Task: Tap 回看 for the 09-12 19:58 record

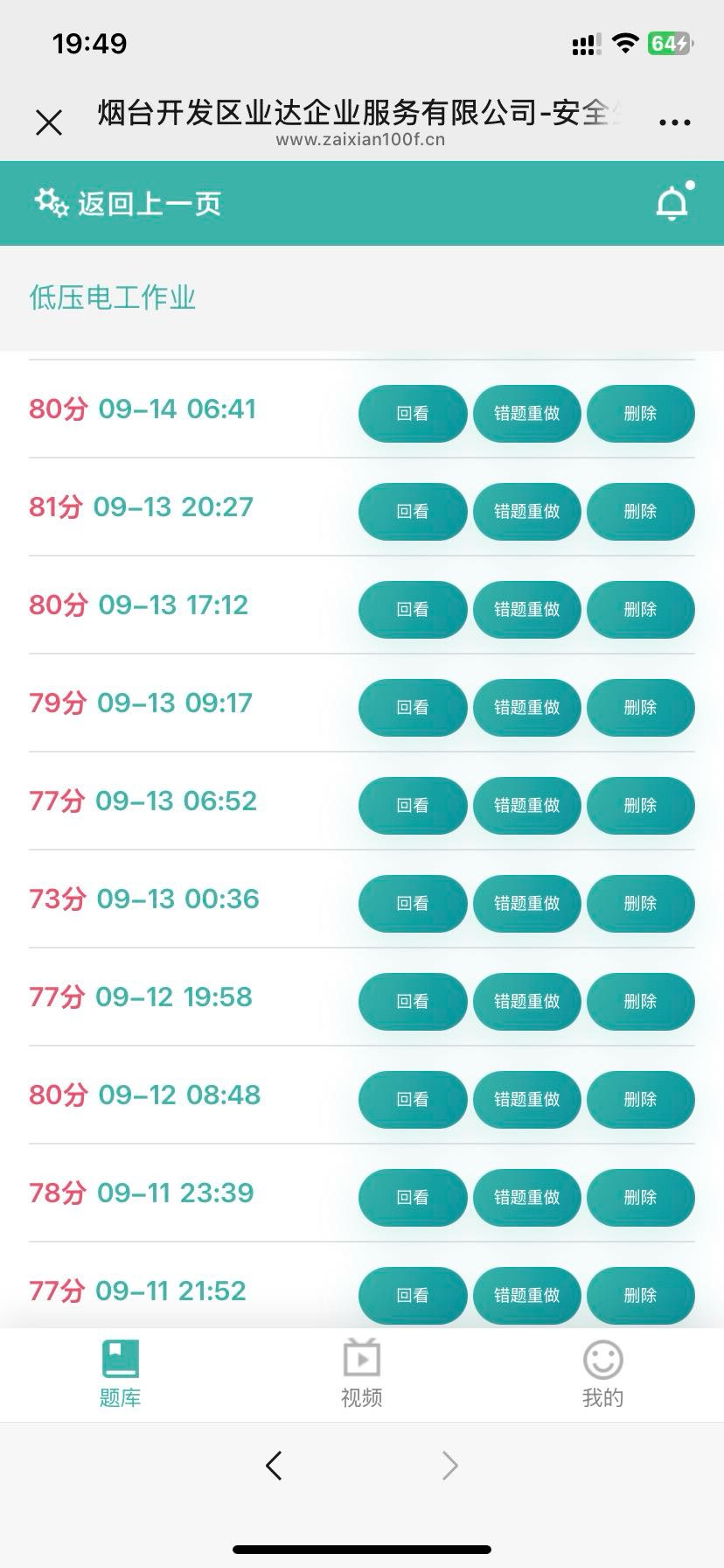Action: 413,1001
